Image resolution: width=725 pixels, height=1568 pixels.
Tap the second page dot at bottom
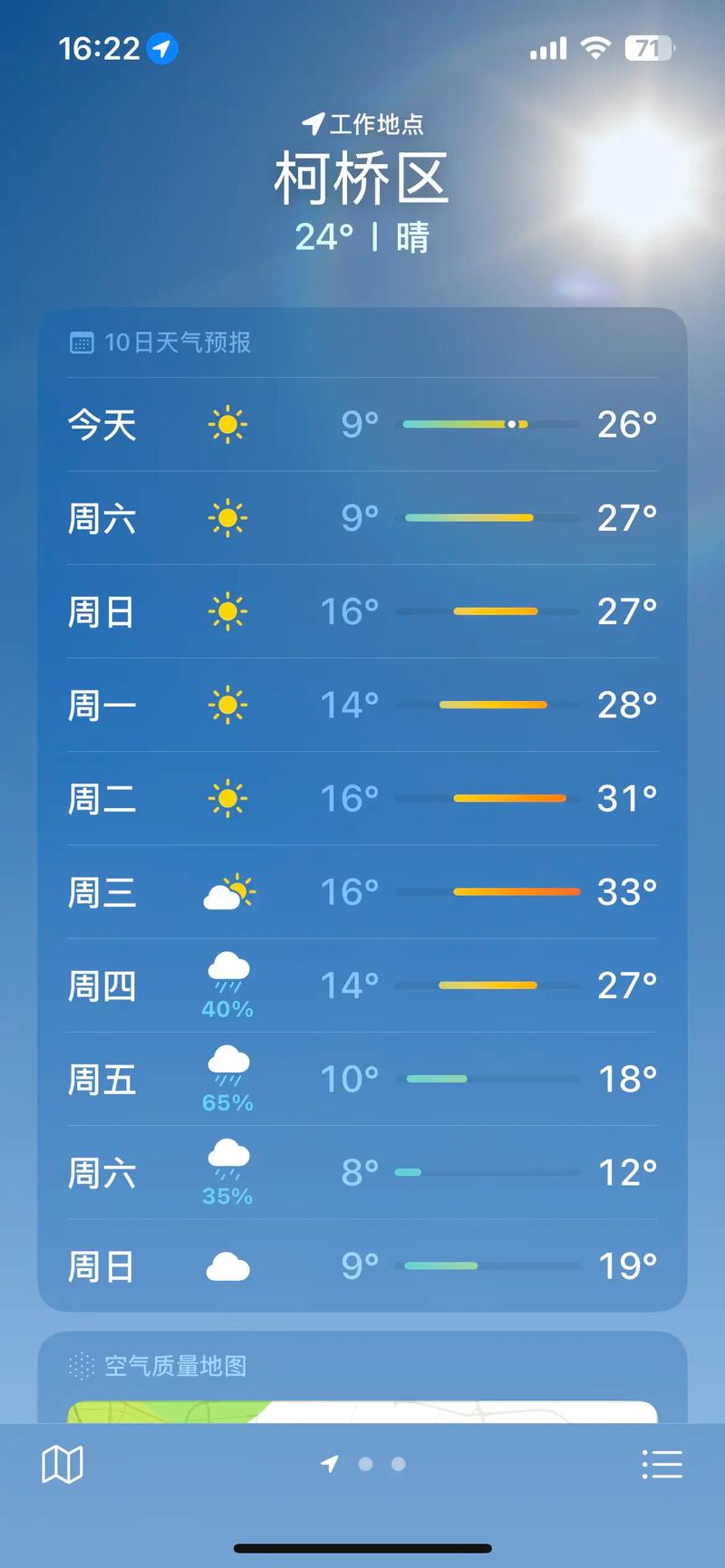pos(366,1462)
